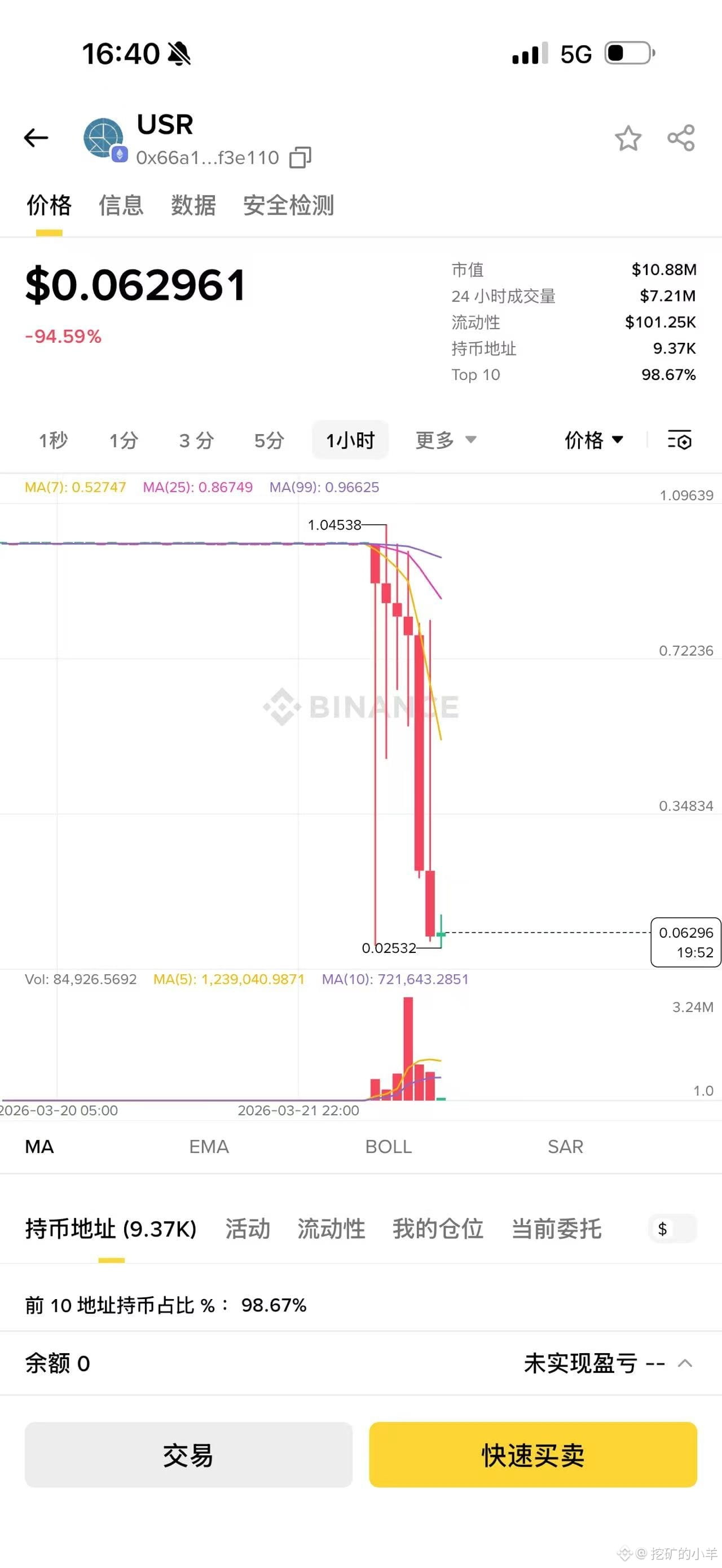The width and height of the screenshot is (722, 1568).
Task: Switch indicator to BOLL
Action: tap(389, 1146)
